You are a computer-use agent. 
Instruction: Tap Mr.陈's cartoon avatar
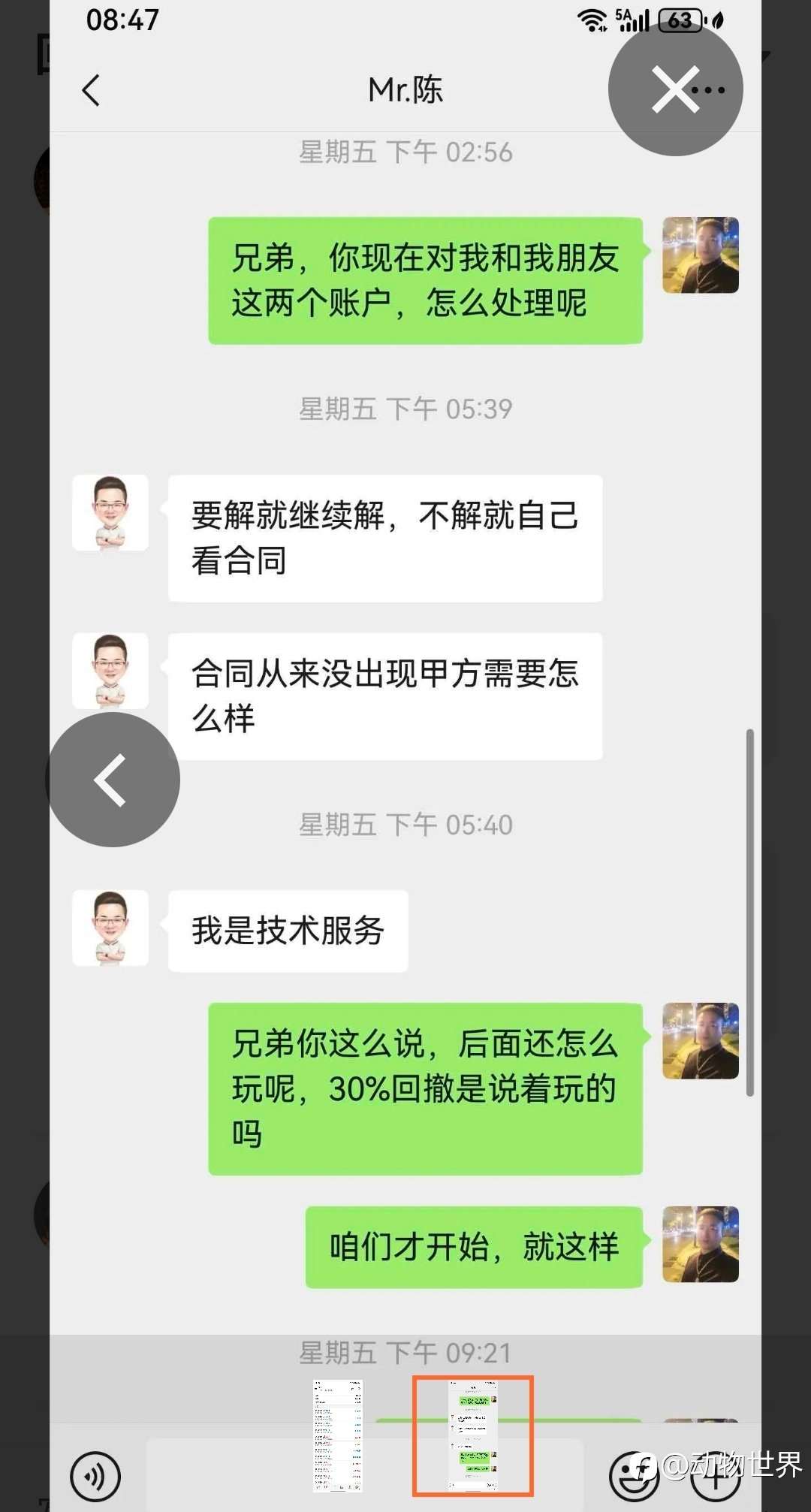[110, 514]
